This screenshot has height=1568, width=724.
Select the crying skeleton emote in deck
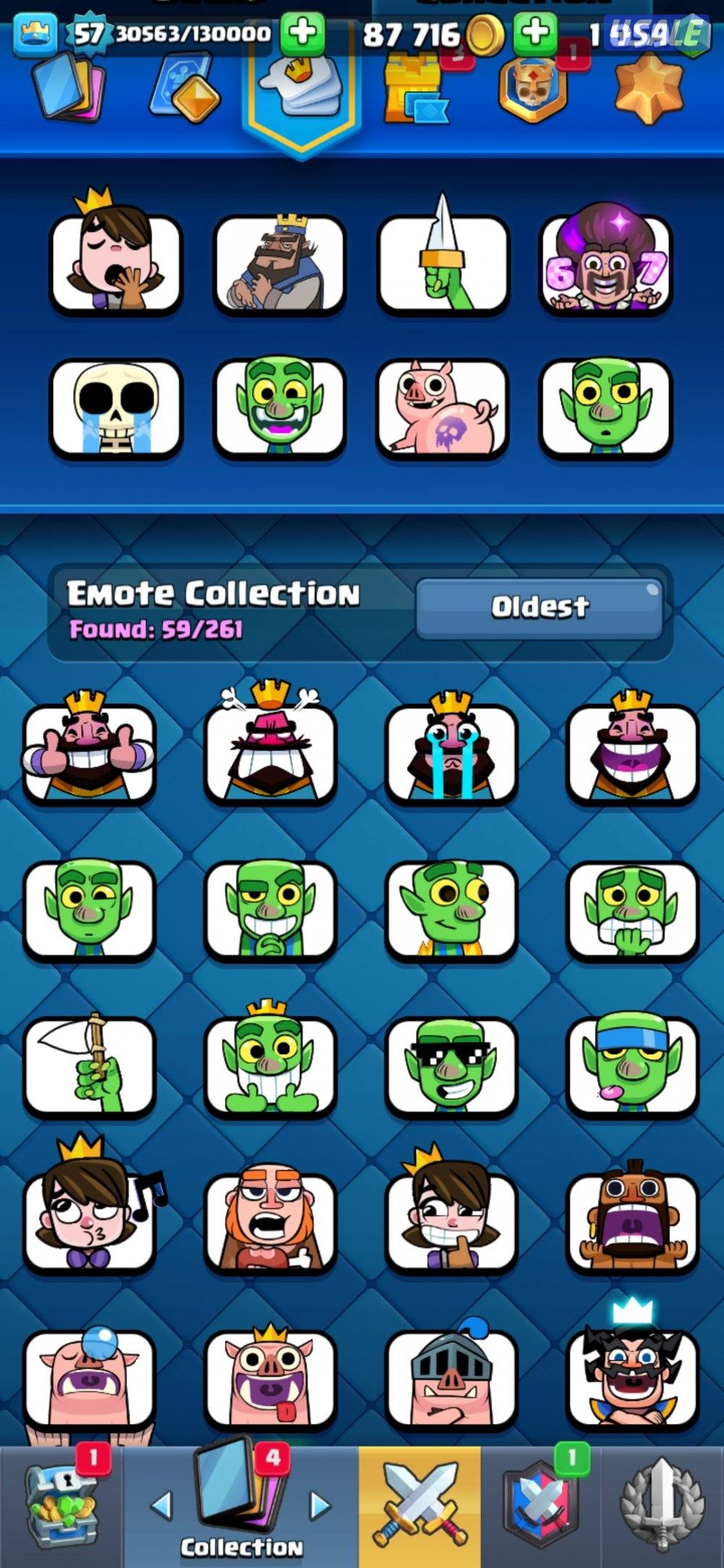(115, 409)
